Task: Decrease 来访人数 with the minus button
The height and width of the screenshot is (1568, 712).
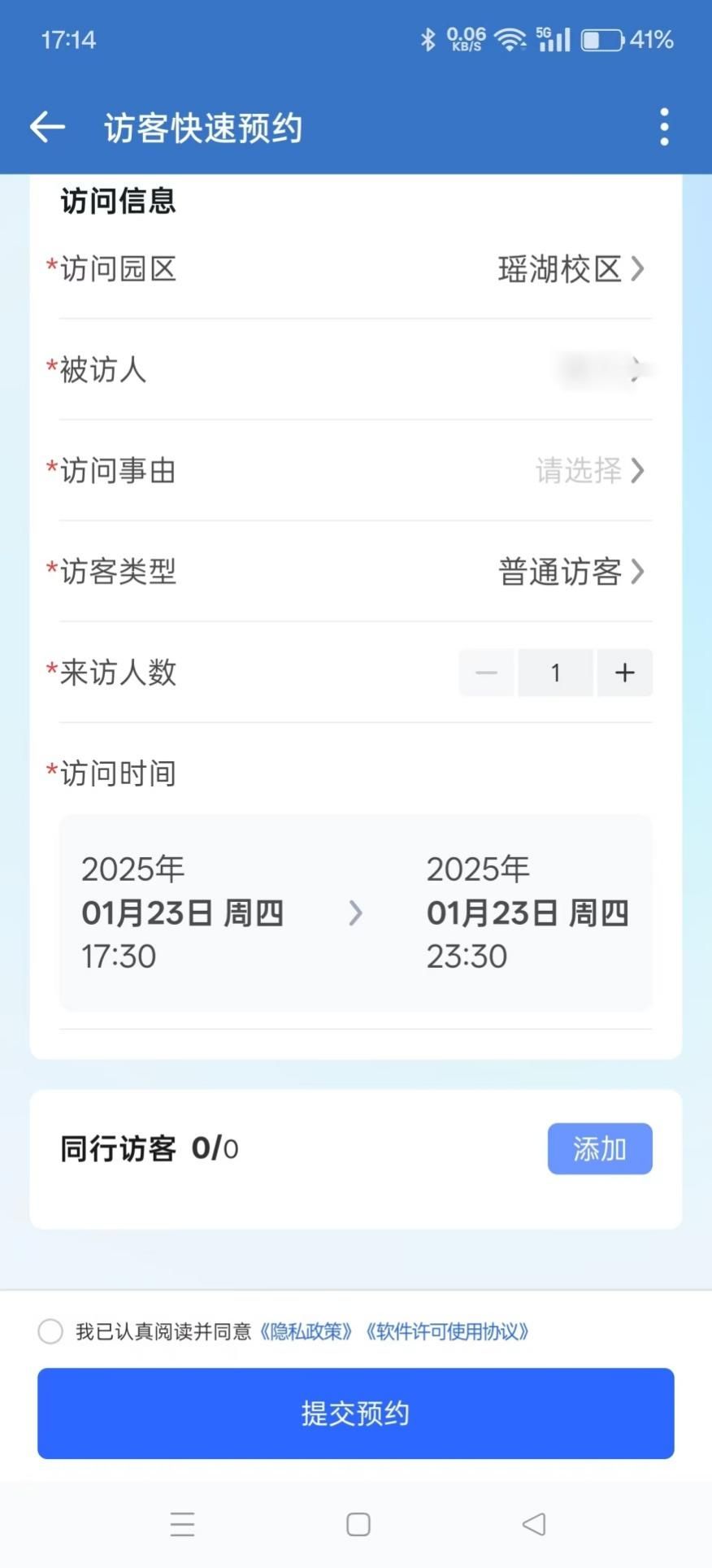Action: coord(486,673)
